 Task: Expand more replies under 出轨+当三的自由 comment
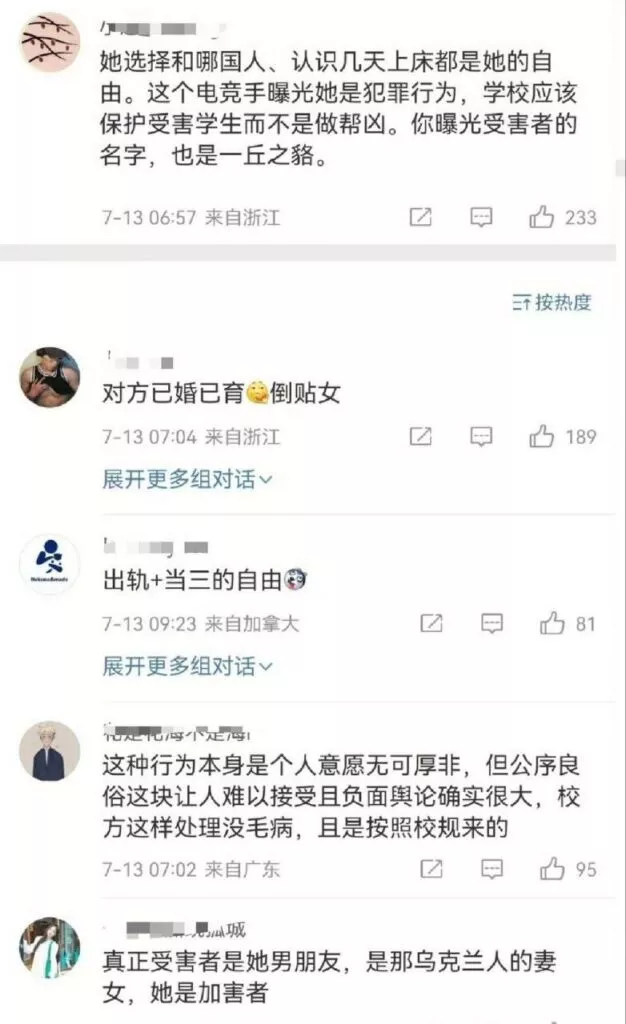187,666
